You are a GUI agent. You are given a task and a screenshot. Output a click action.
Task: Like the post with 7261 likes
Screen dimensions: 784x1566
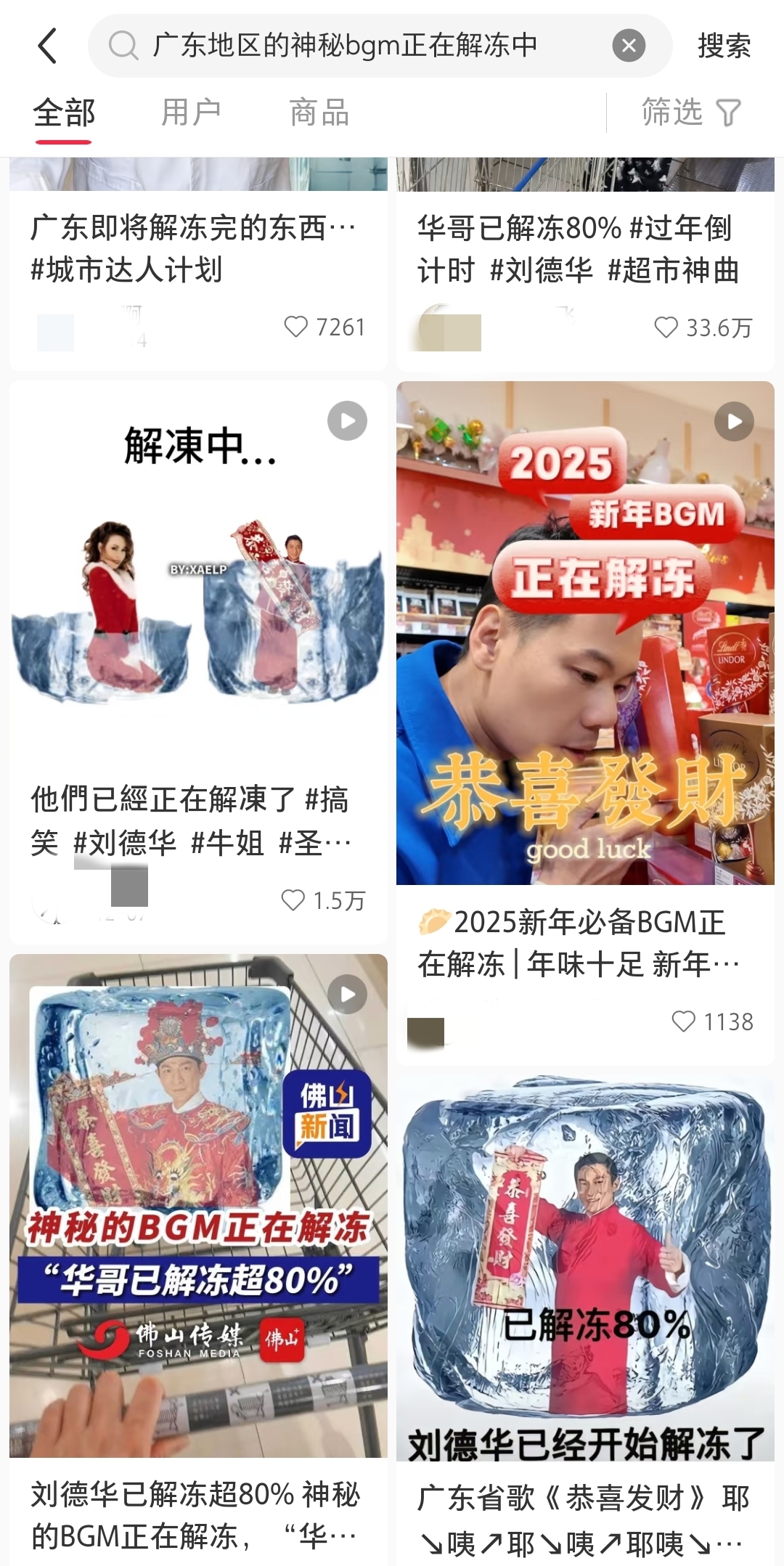[296, 327]
